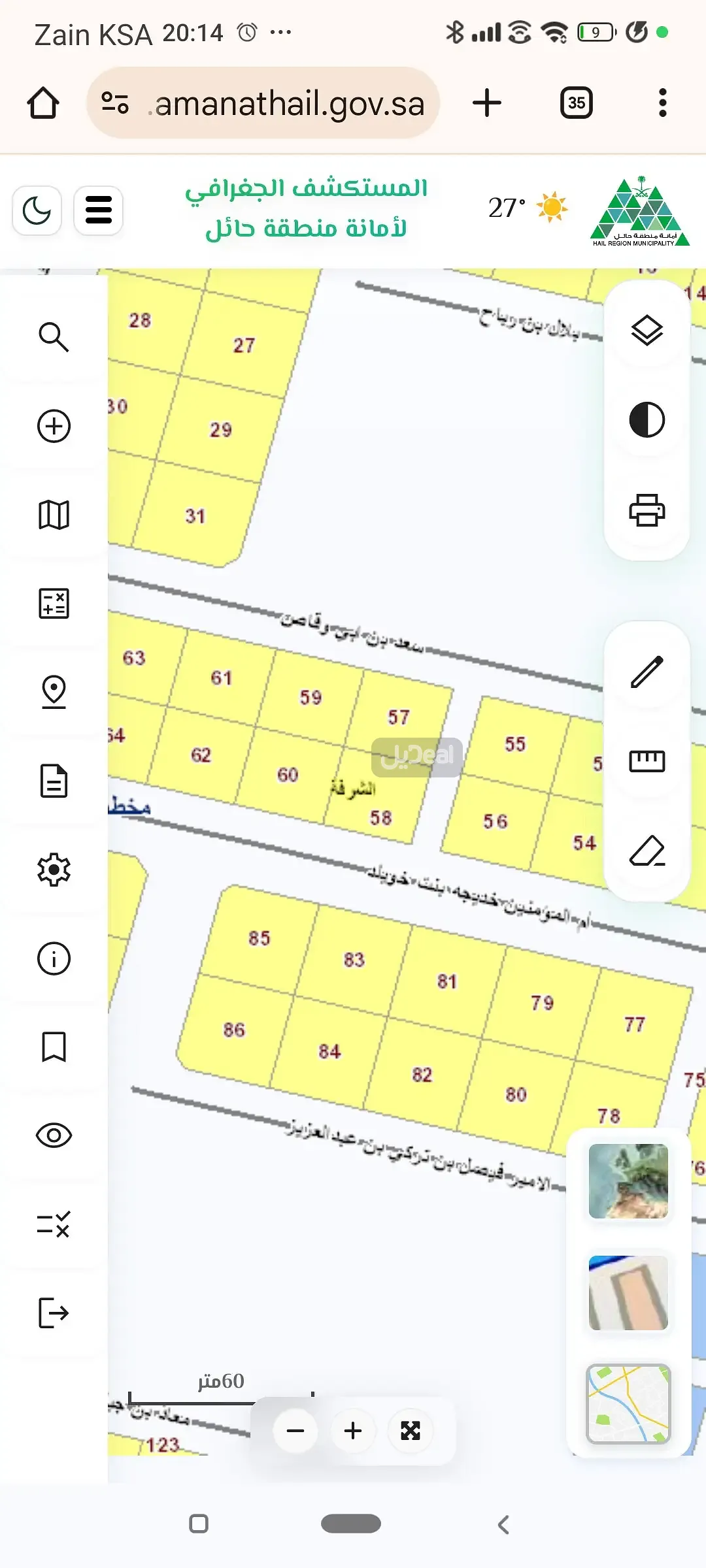This screenshot has height=1568, width=706.
Task: Open the hamburger menu
Action: 98,210
